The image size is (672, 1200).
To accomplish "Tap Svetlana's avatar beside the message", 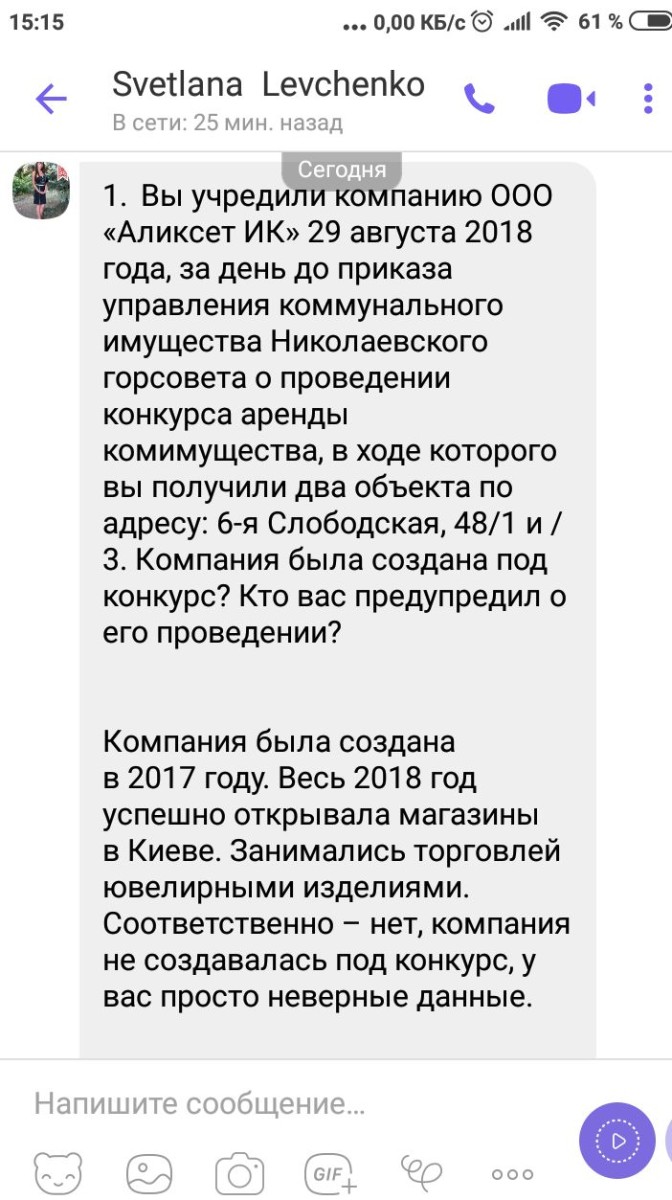I will pos(39,191).
